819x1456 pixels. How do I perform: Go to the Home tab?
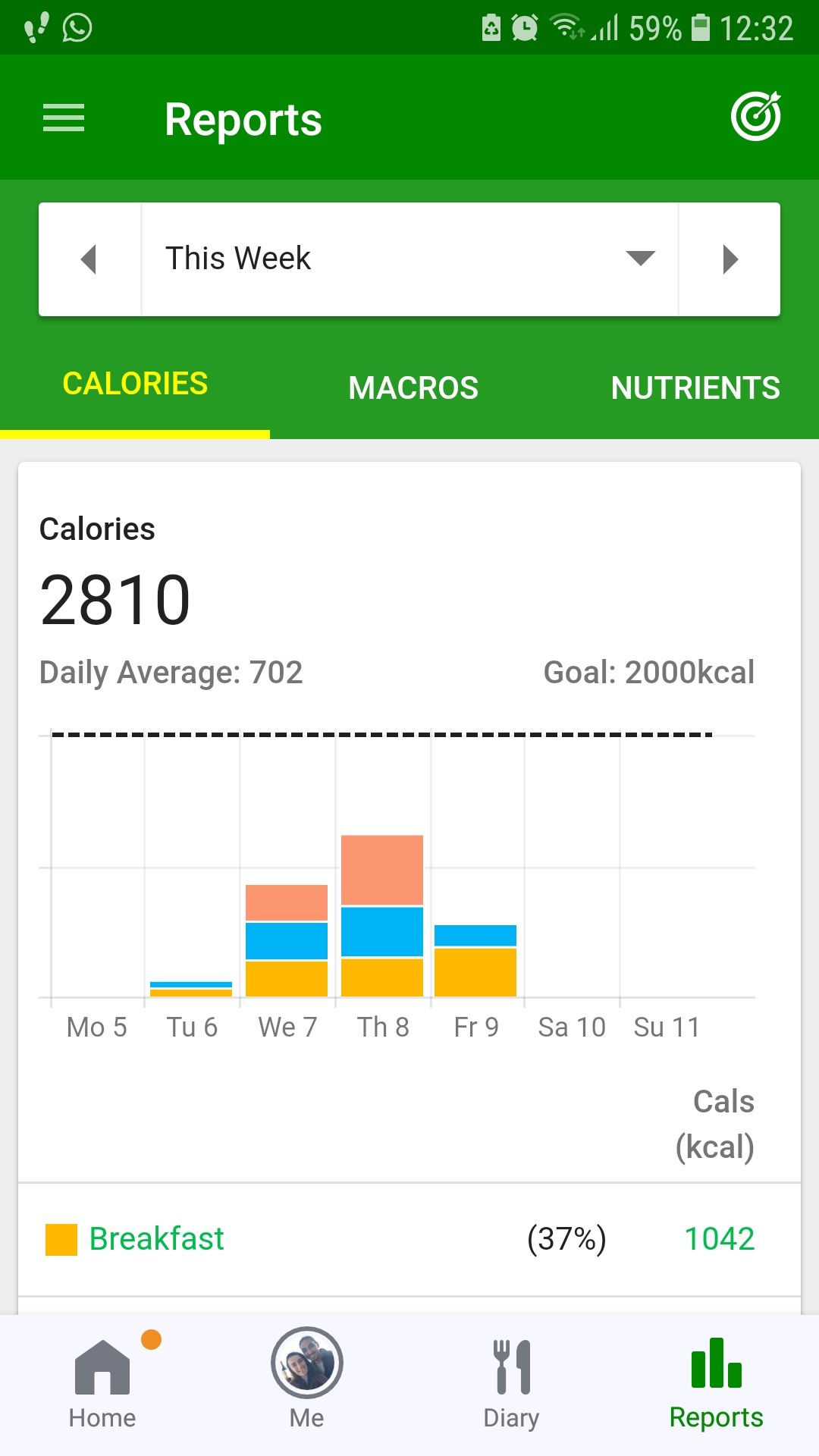[102, 1384]
